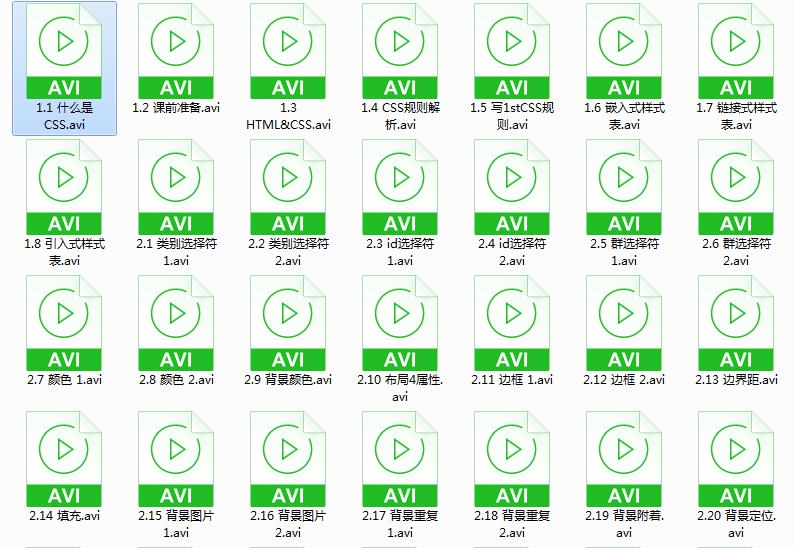Select 1.8 引入式样式表.avi
This screenshot has width=794, height=548.
point(64,188)
